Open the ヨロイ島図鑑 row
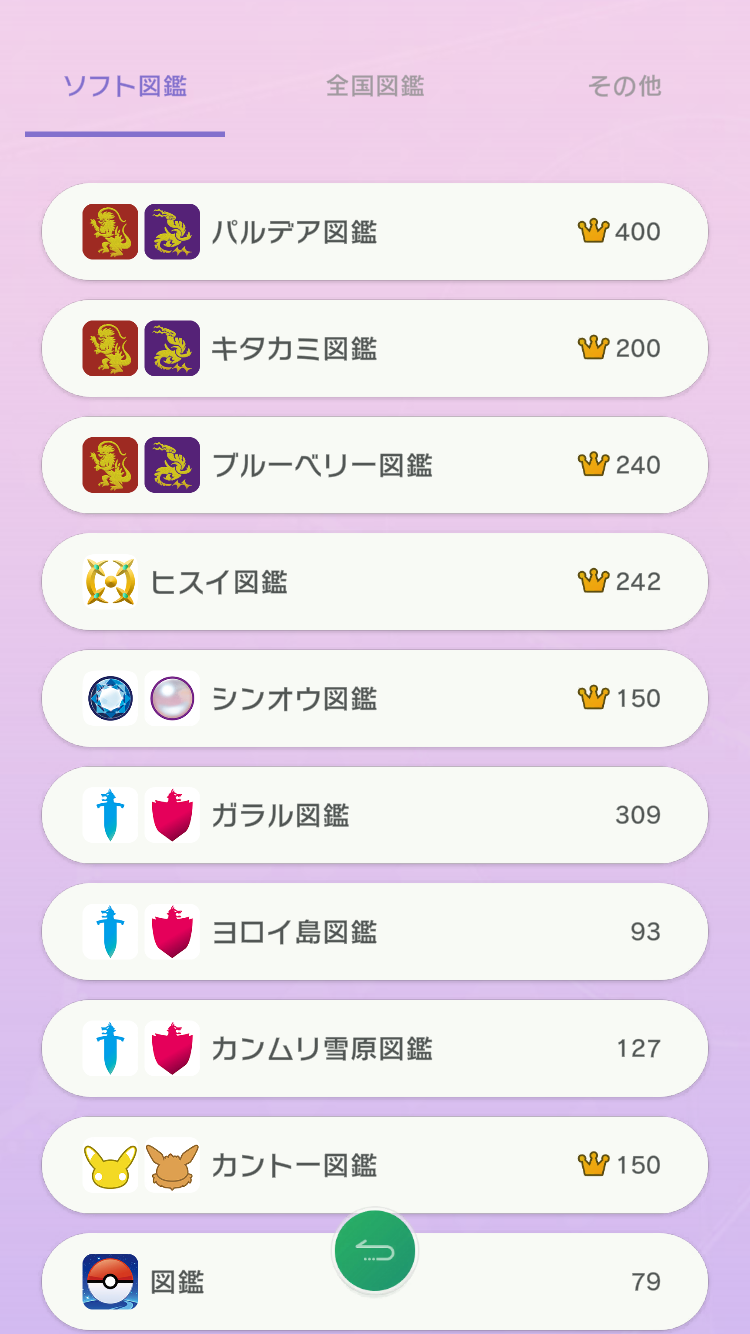The width and height of the screenshot is (750, 1334). pyautogui.click(x=375, y=932)
